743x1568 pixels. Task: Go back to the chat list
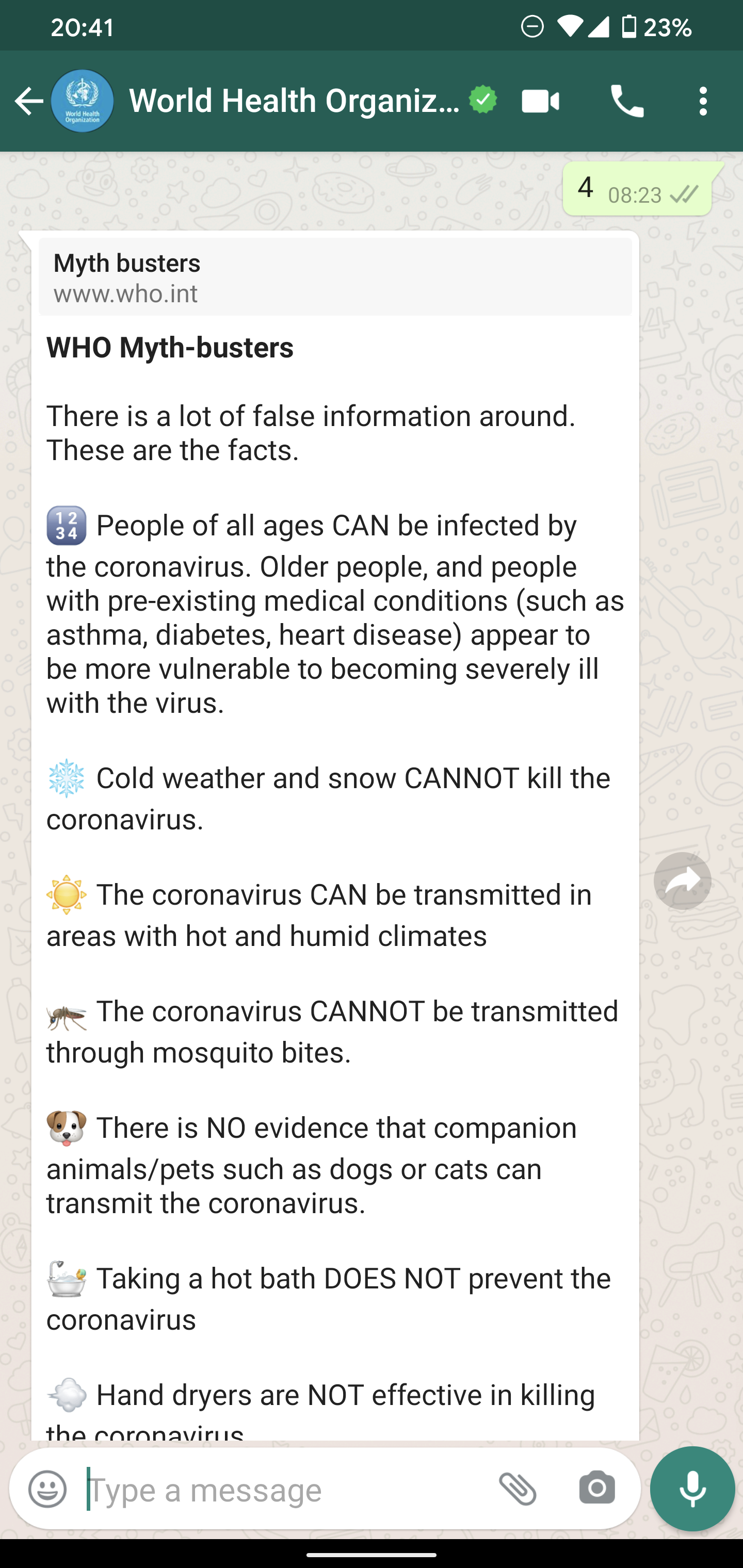[28, 101]
